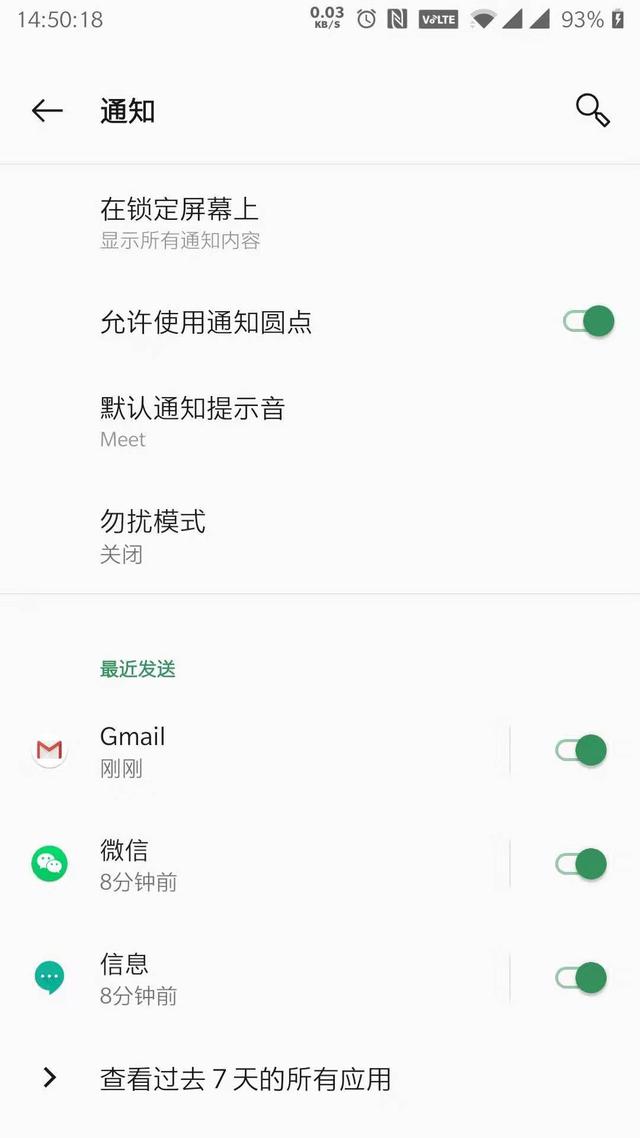
Task: Open search in notification settings
Action: (x=592, y=111)
